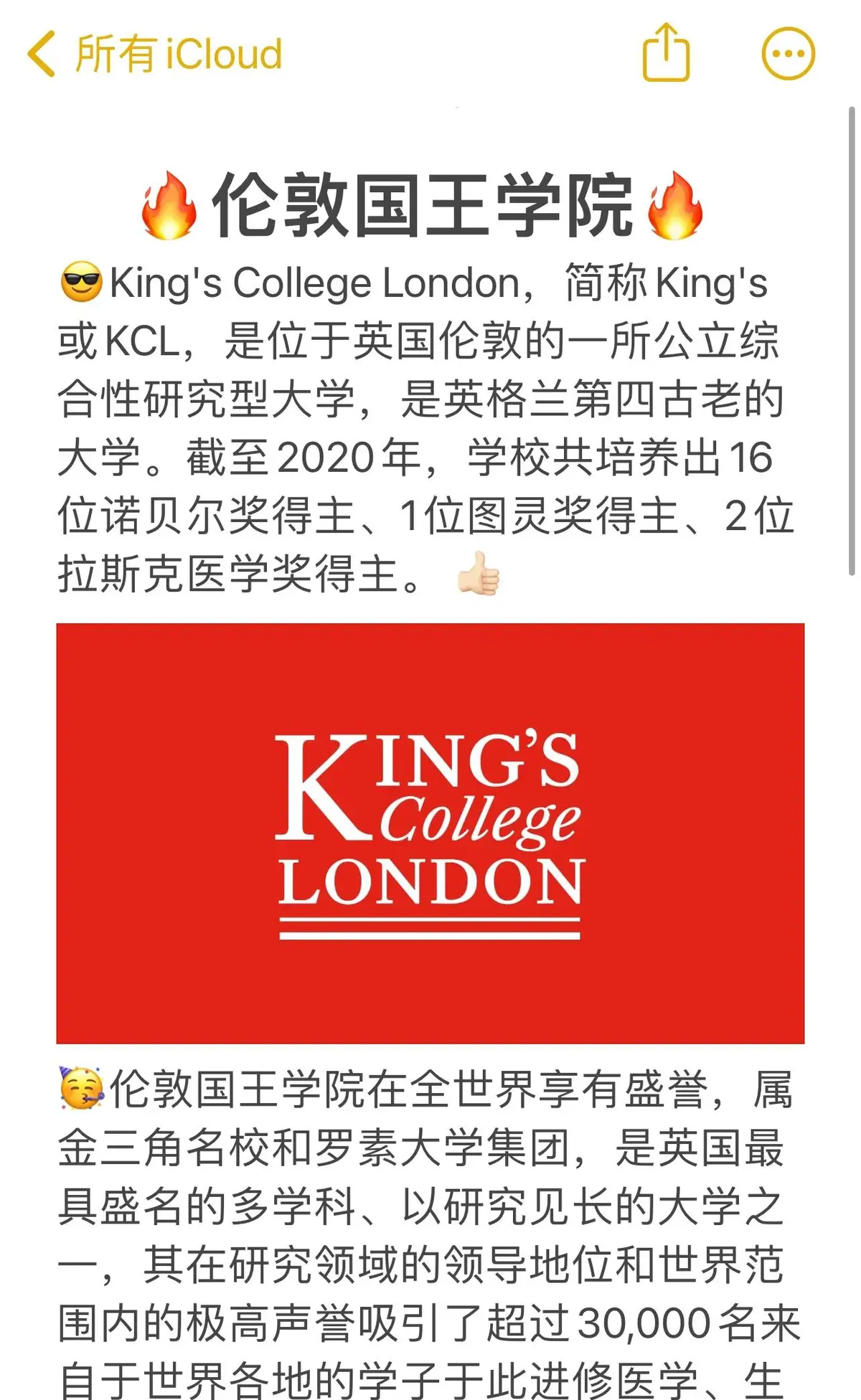Open the King's College London image

(430, 833)
